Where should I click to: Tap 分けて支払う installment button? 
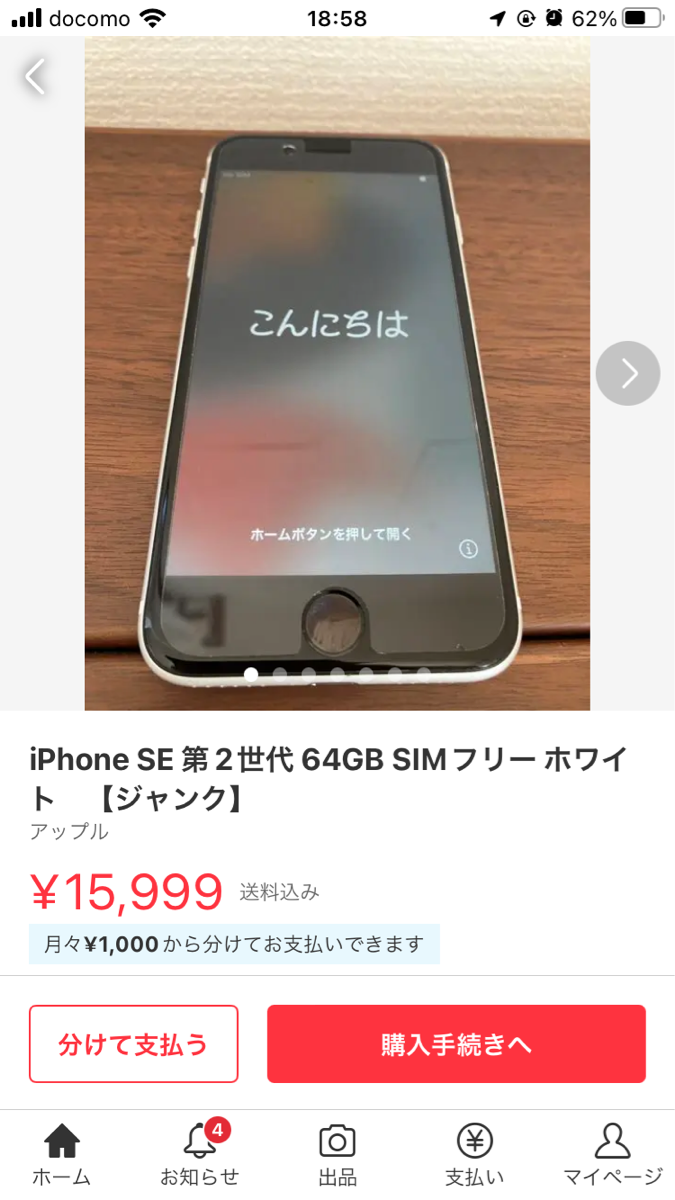pos(134,1044)
